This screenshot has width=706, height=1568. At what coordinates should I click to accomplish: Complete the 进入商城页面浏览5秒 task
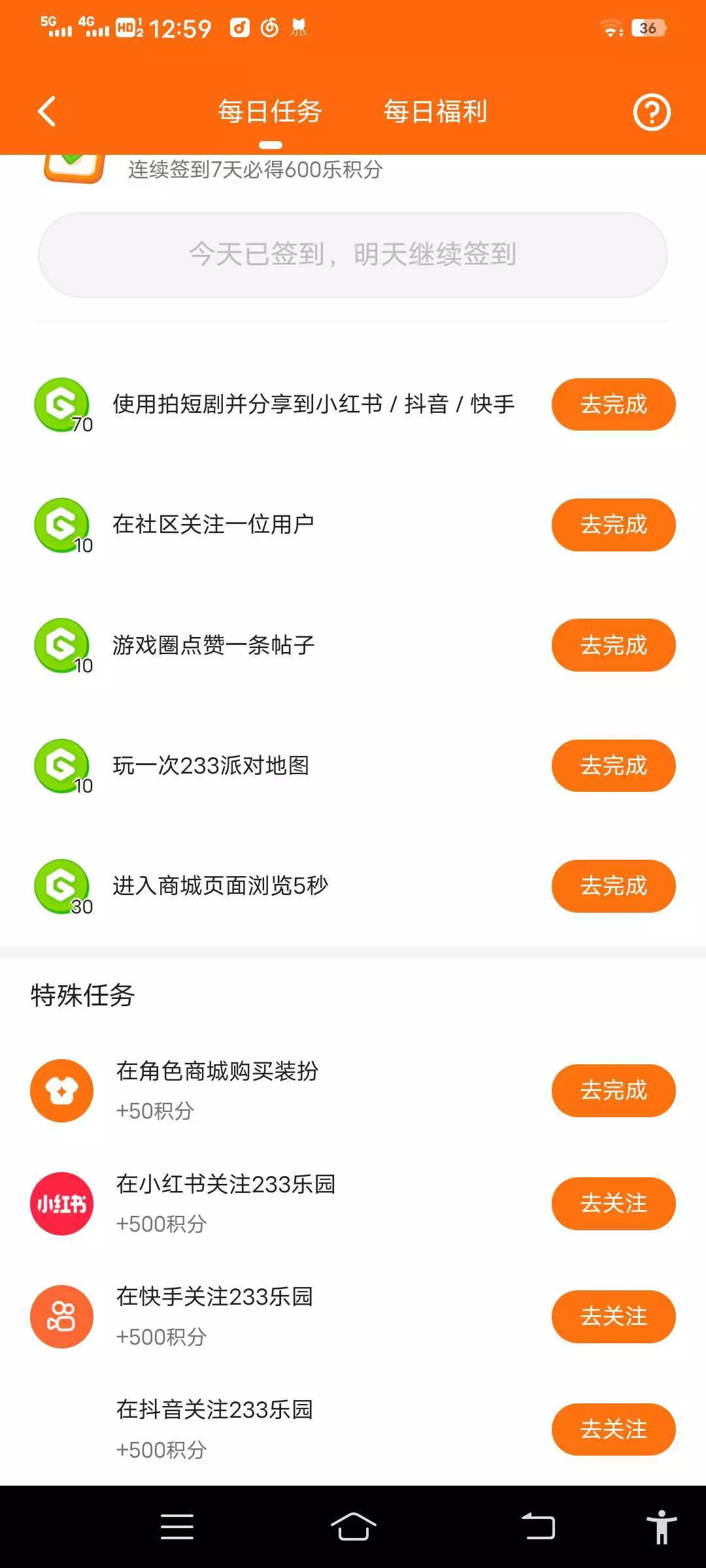pyautogui.click(x=613, y=886)
